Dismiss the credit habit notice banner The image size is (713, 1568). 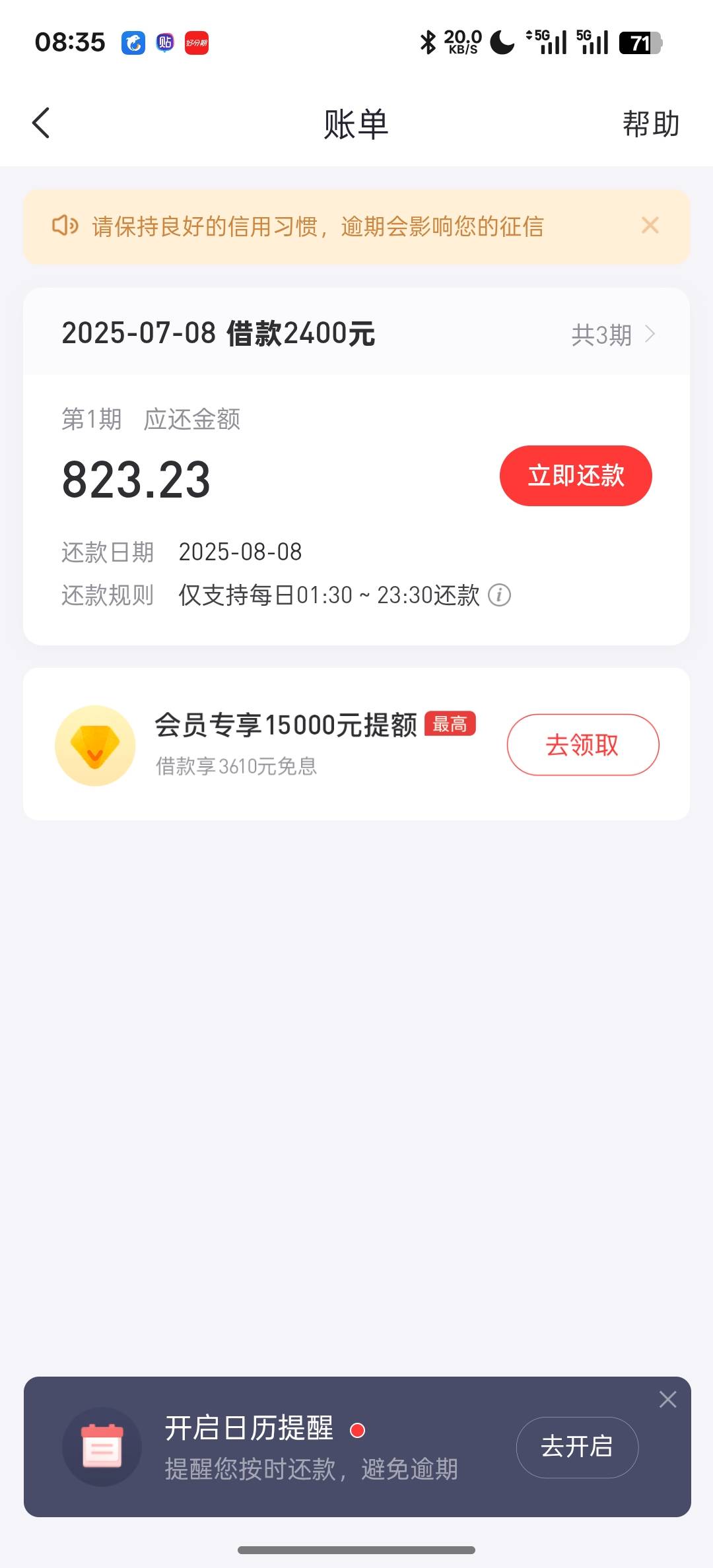[650, 226]
